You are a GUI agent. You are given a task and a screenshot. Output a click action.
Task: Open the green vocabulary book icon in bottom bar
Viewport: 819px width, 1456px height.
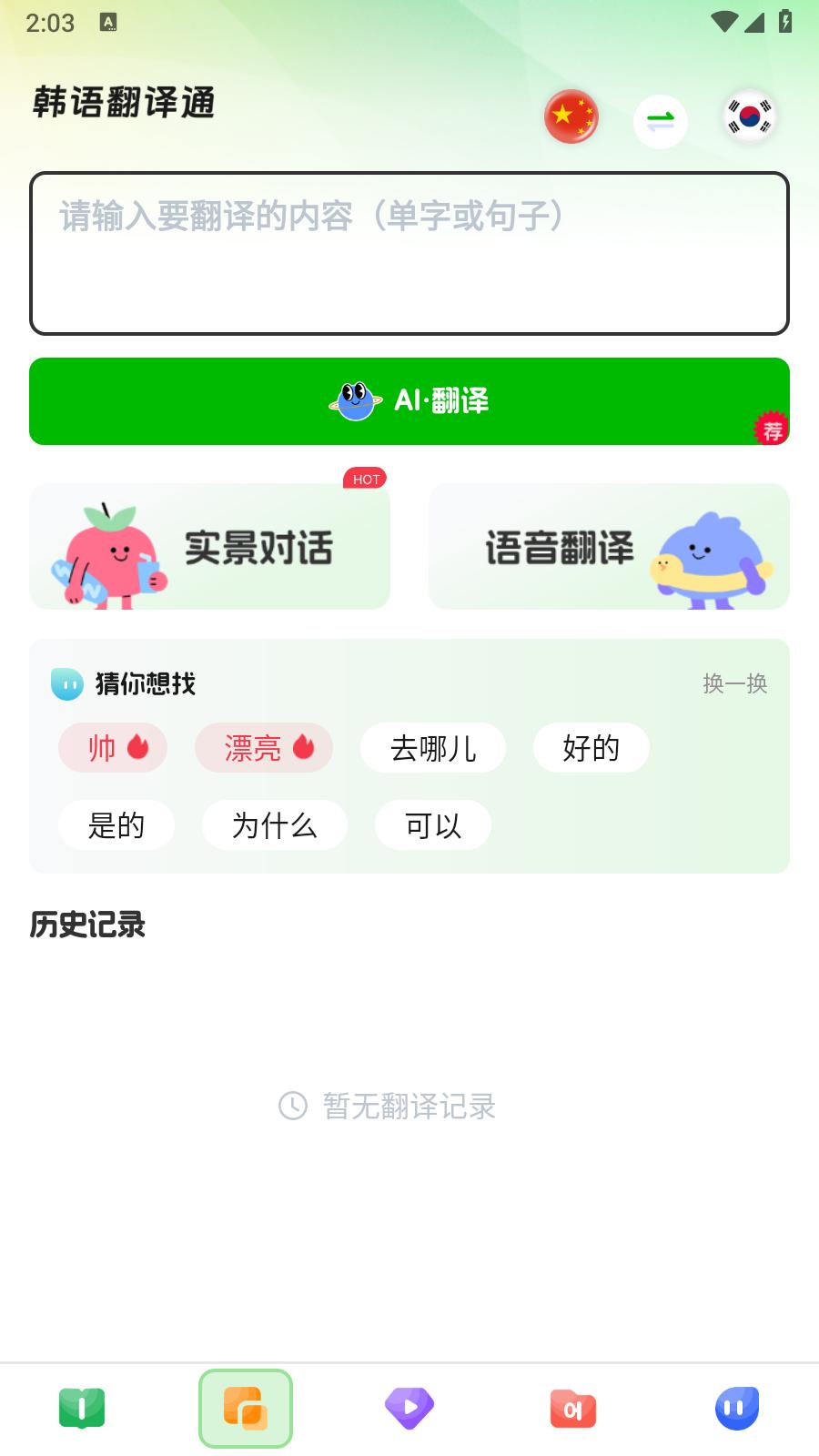pos(82,1408)
